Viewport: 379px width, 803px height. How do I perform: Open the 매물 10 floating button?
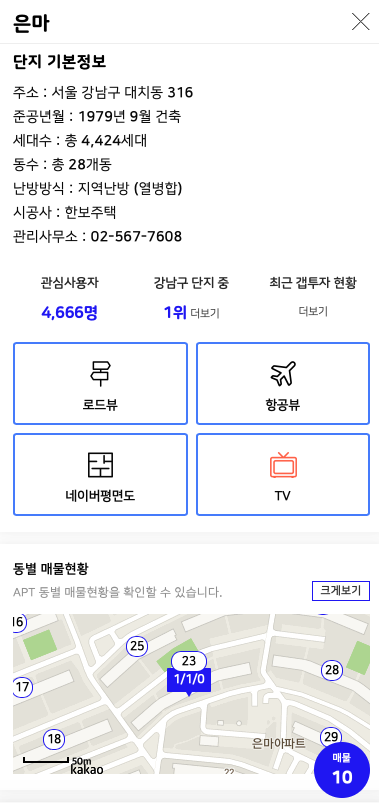[x=342, y=770]
